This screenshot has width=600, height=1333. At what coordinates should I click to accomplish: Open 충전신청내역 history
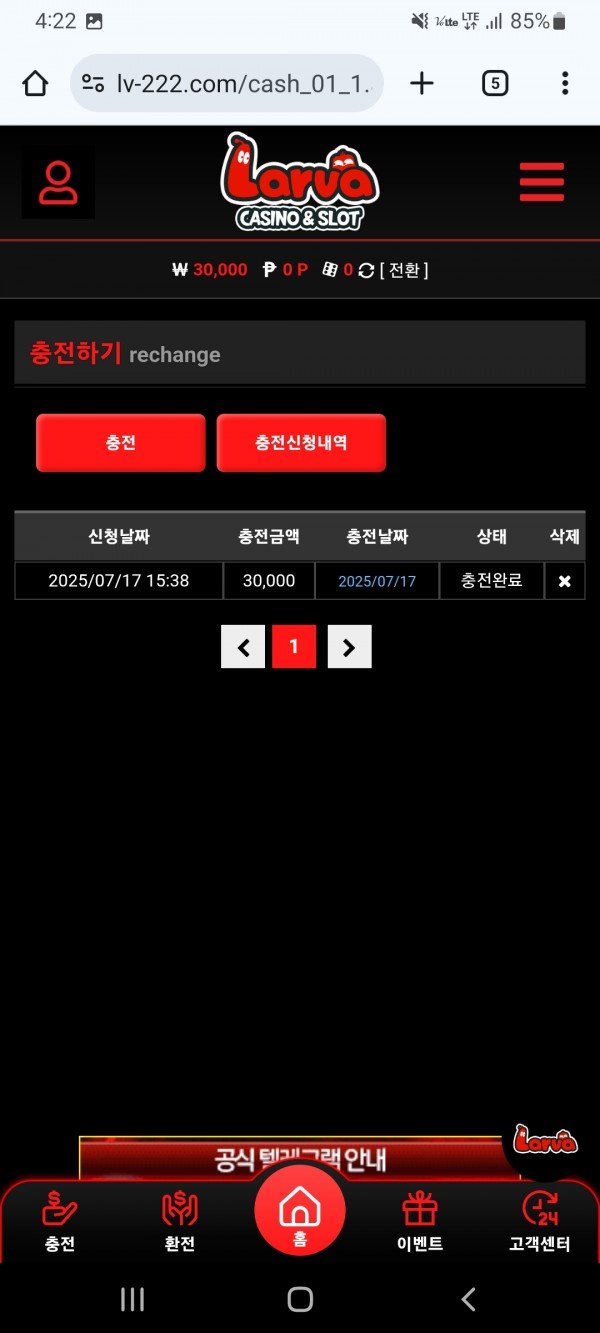pos(301,442)
